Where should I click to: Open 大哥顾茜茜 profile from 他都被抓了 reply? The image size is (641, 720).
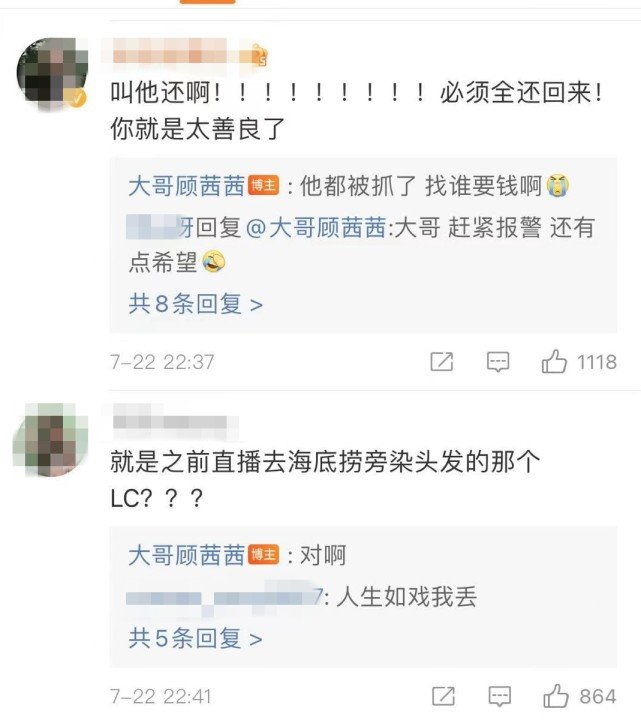(x=186, y=186)
